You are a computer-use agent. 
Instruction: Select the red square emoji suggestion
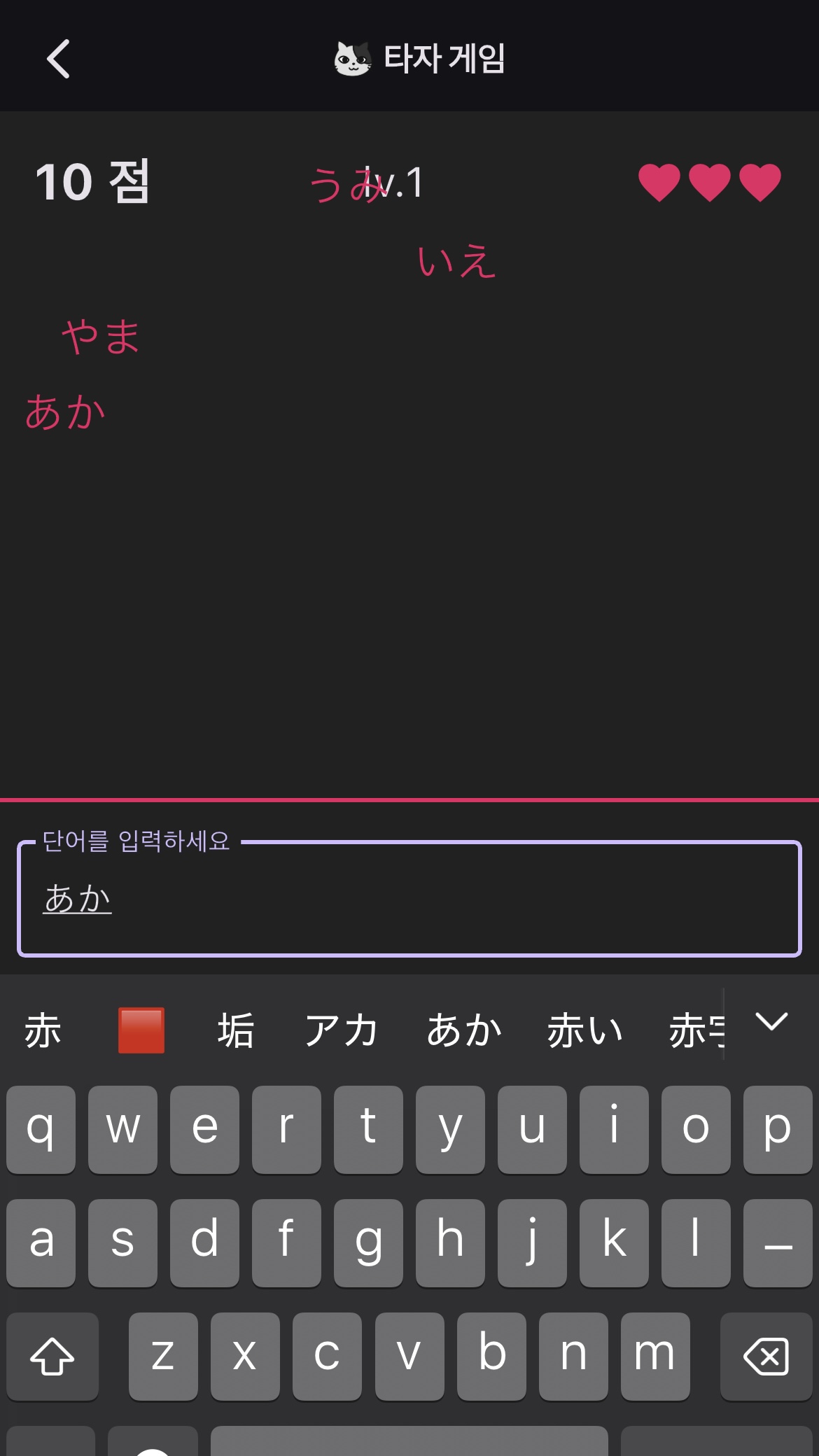[142, 1030]
